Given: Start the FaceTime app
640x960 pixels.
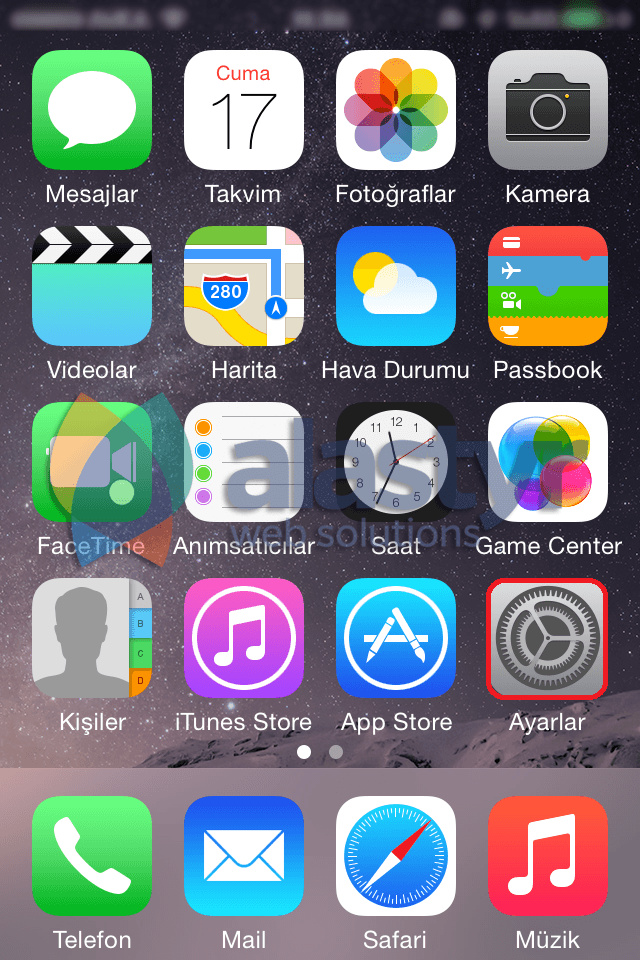Looking at the screenshot, I should (x=92, y=462).
